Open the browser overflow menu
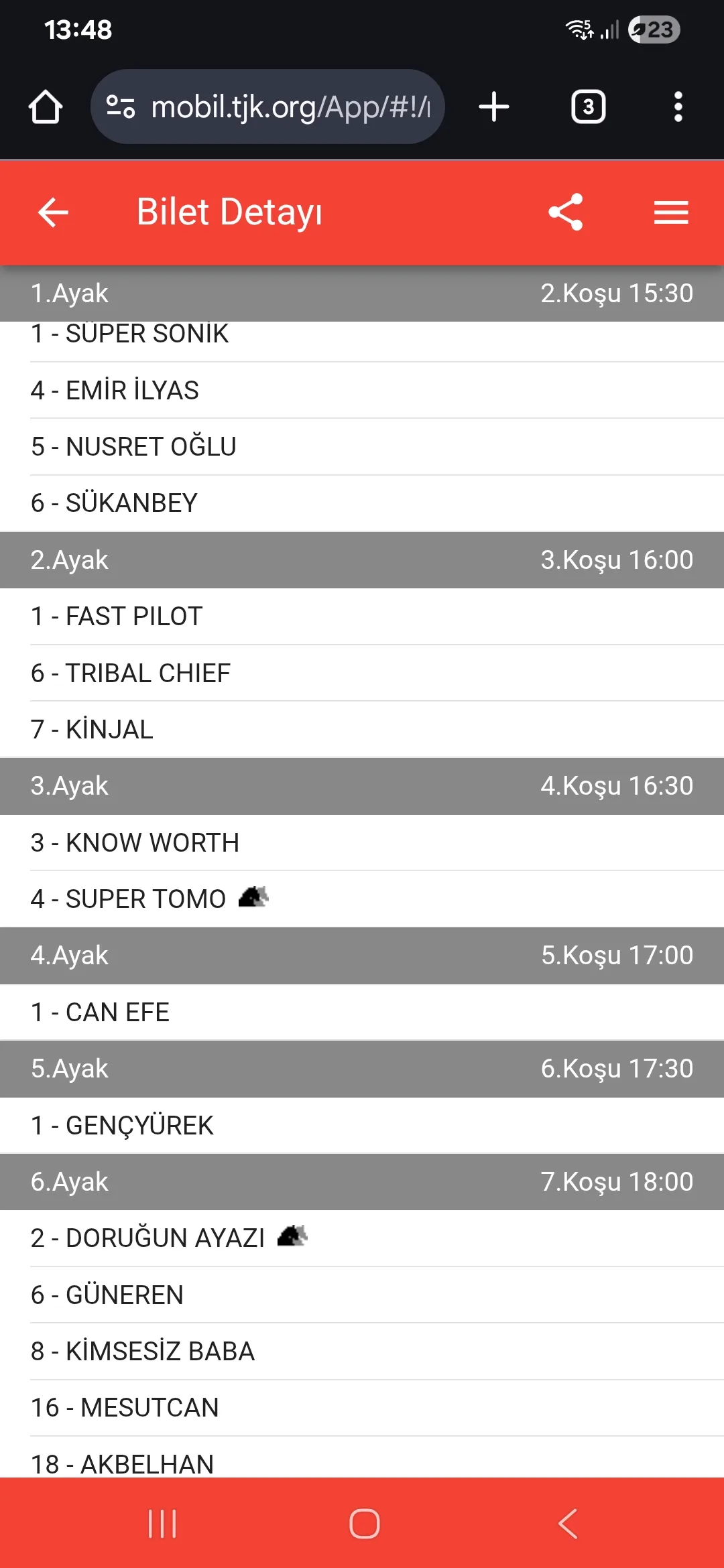This screenshot has height=1568, width=724. pyautogui.click(x=678, y=107)
